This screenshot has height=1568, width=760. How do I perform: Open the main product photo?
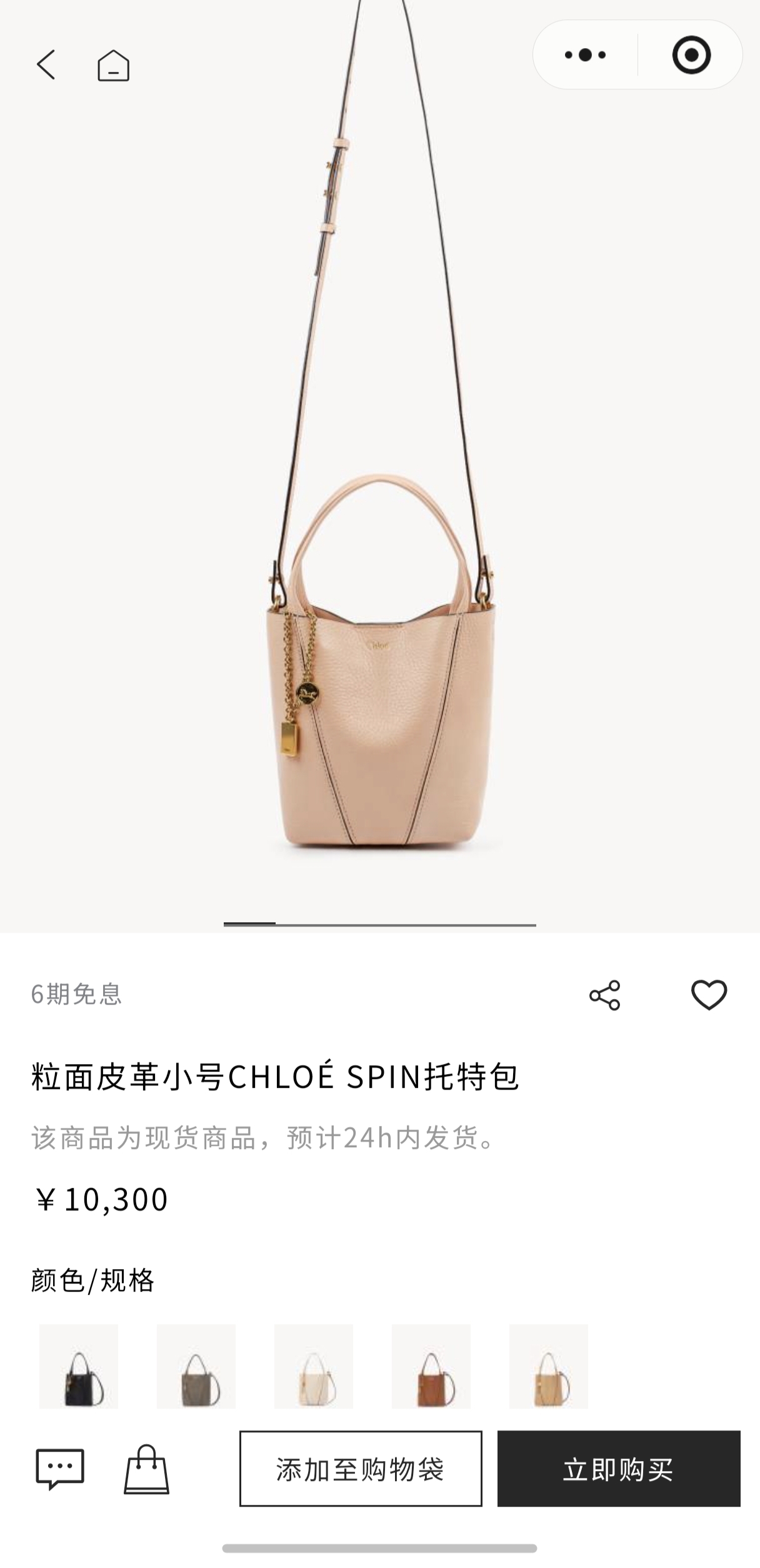pyautogui.click(x=380, y=466)
